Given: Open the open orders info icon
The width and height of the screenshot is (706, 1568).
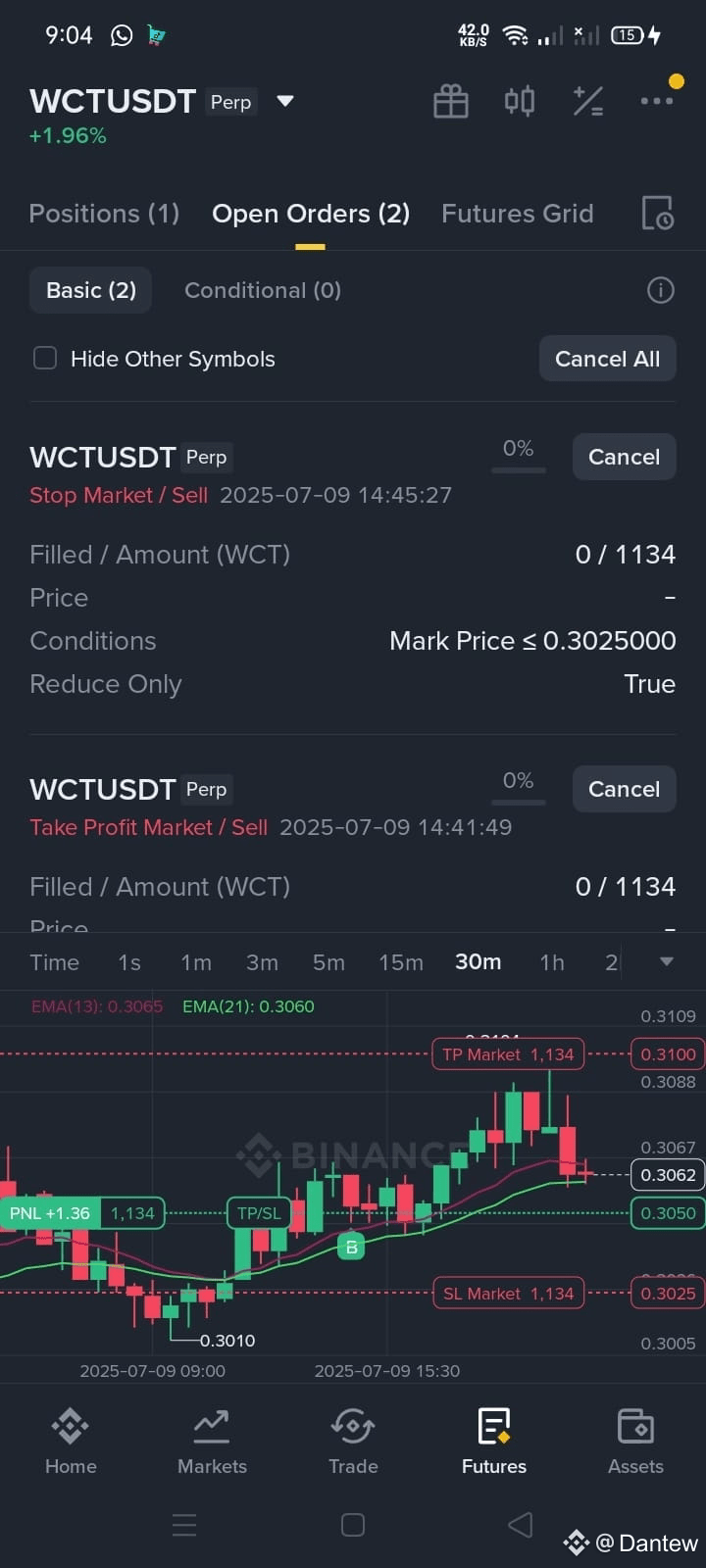Looking at the screenshot, I should 661,290.
